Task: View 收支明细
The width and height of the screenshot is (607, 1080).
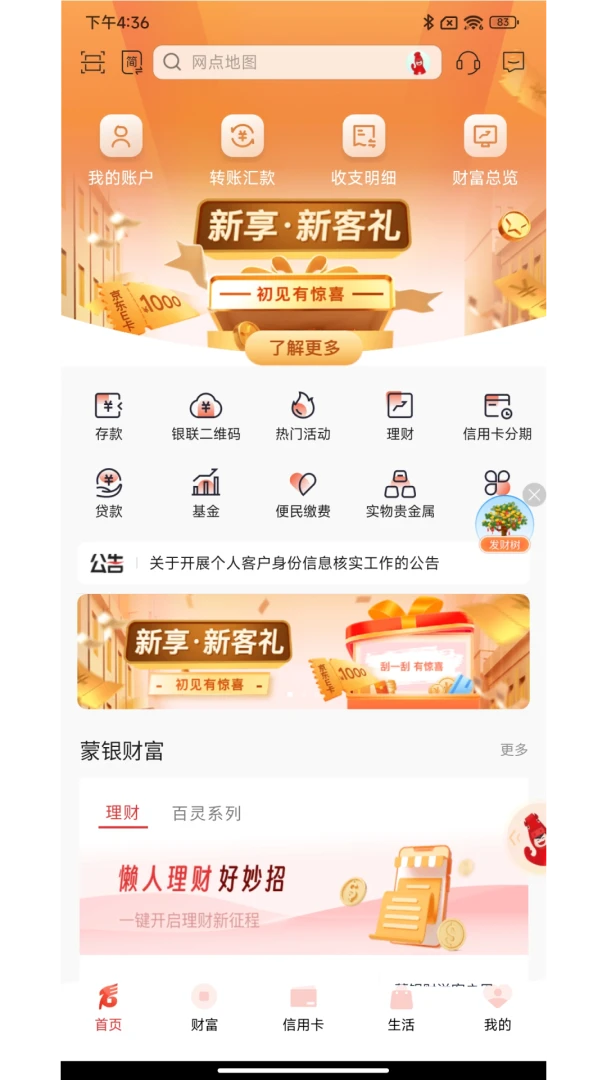Action: click(364, 150)
